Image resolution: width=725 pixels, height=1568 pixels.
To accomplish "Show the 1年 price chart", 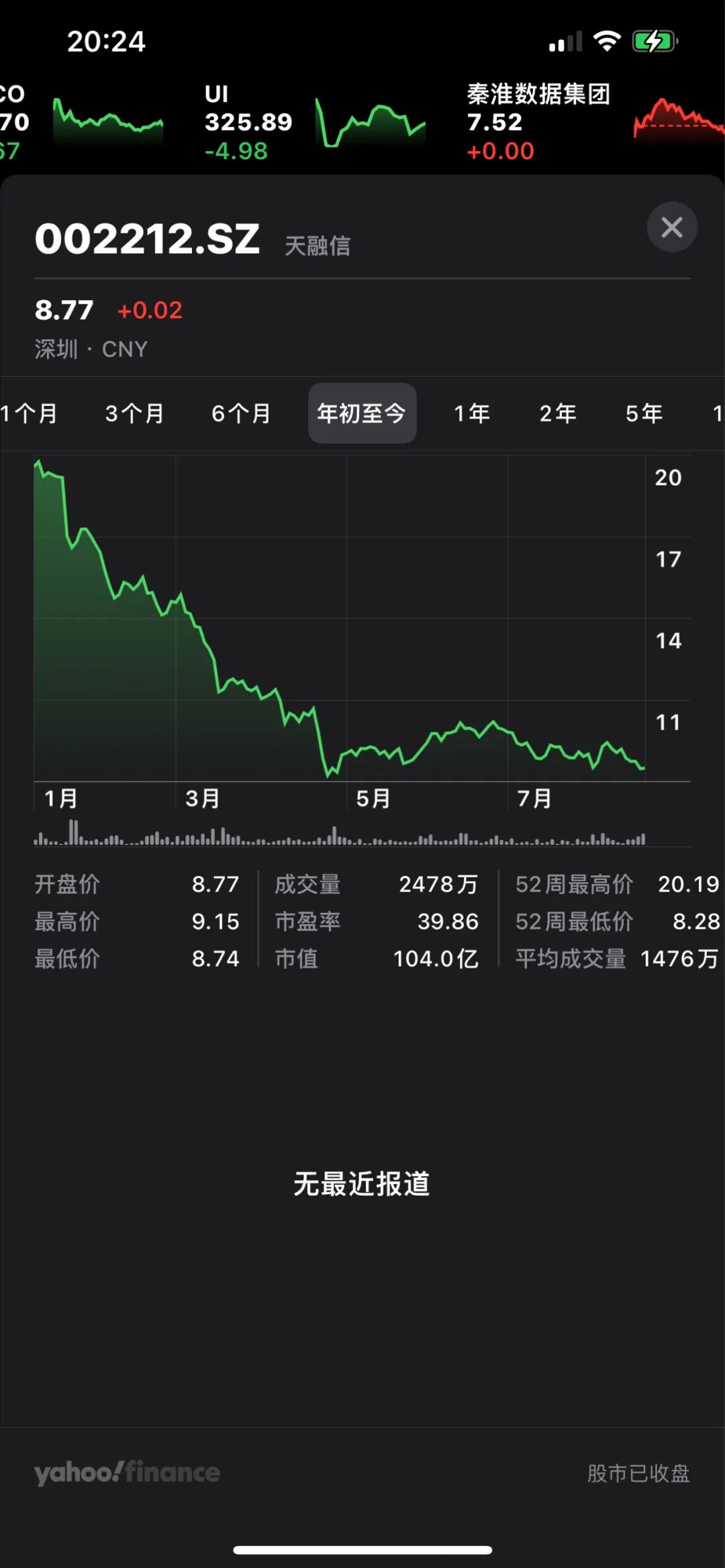I will [x=472, y=413].
